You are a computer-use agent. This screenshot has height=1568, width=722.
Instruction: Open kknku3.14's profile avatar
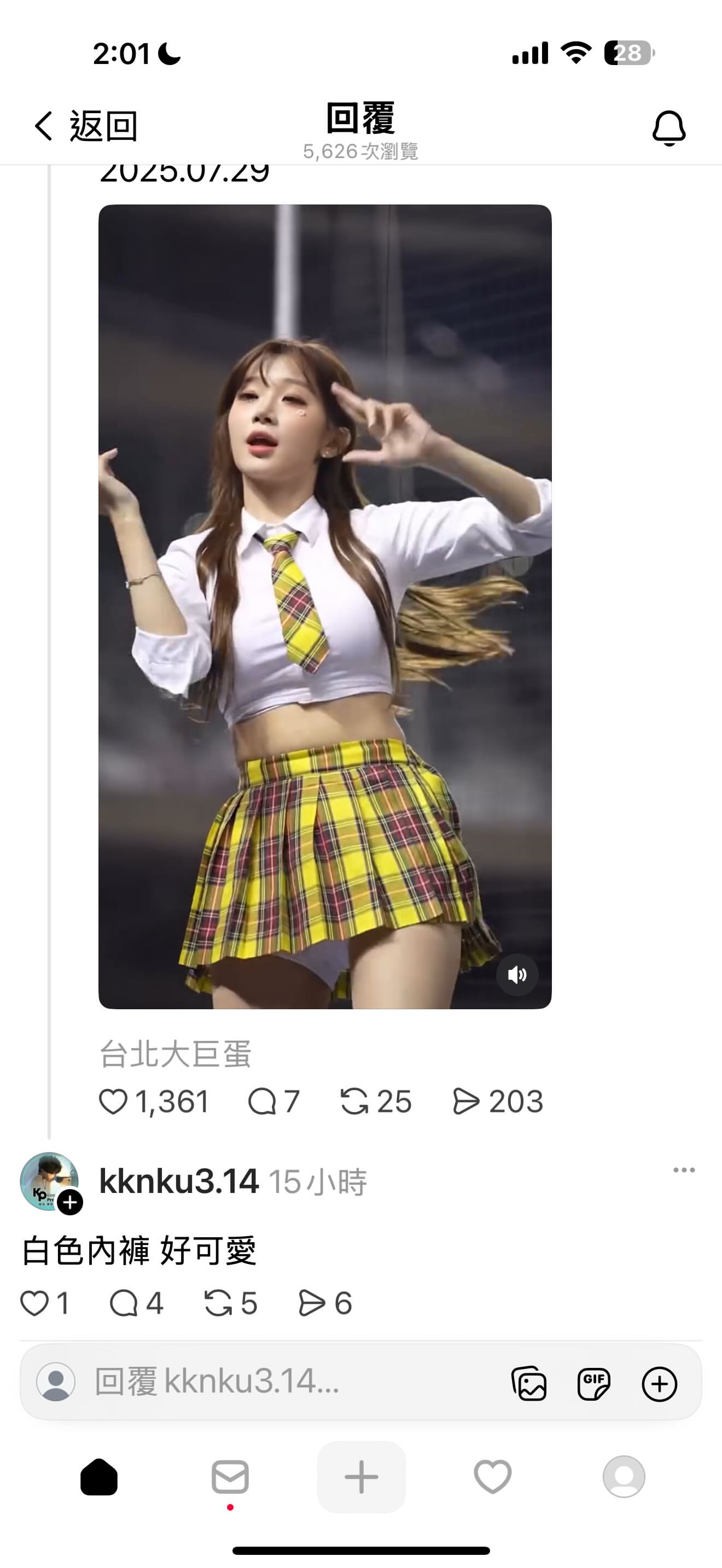point(50,1181)
